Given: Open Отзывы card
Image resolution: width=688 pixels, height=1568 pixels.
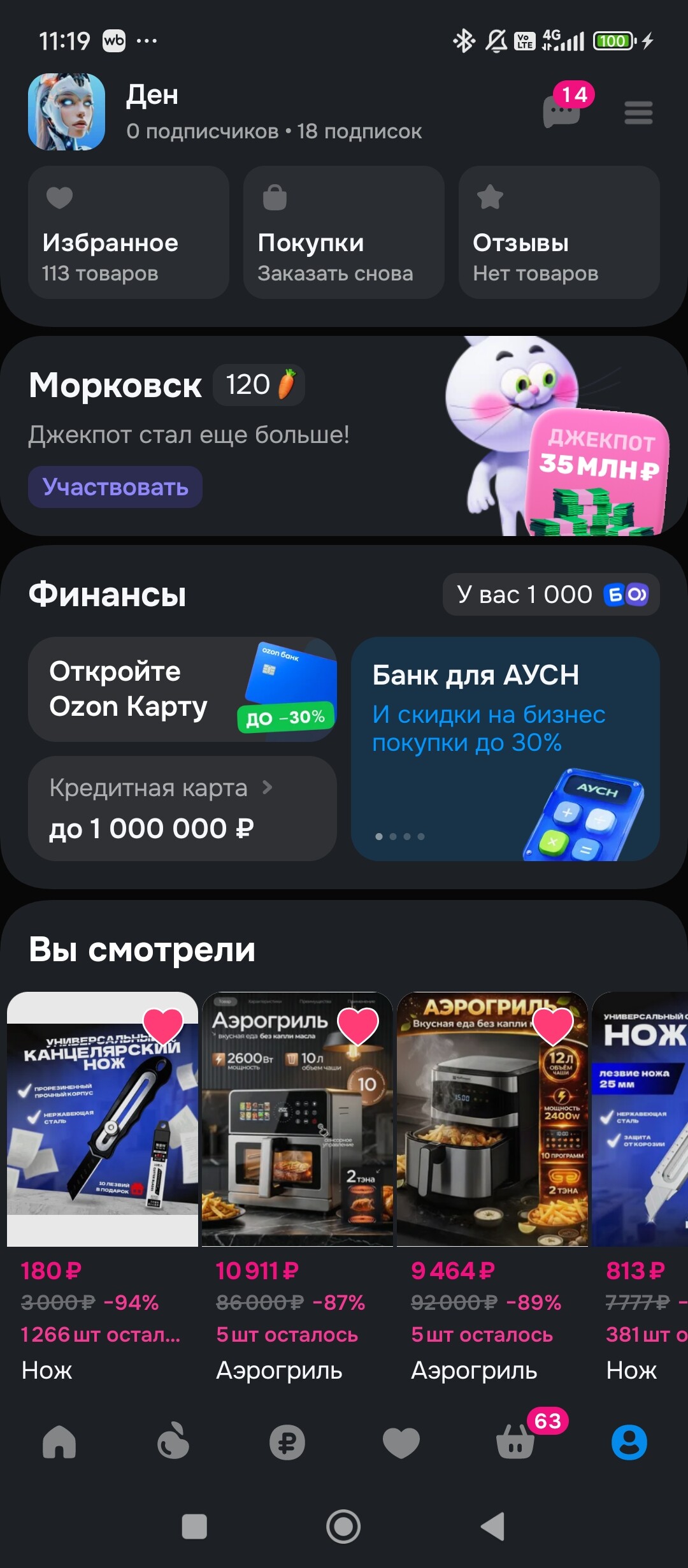Looking at the screenshot, I should pyautogui.click(x=559, y=233).
